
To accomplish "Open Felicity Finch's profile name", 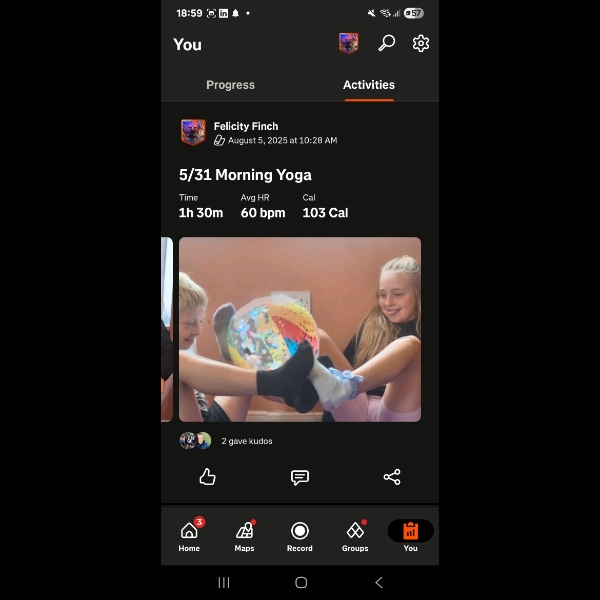I will 246,126.
